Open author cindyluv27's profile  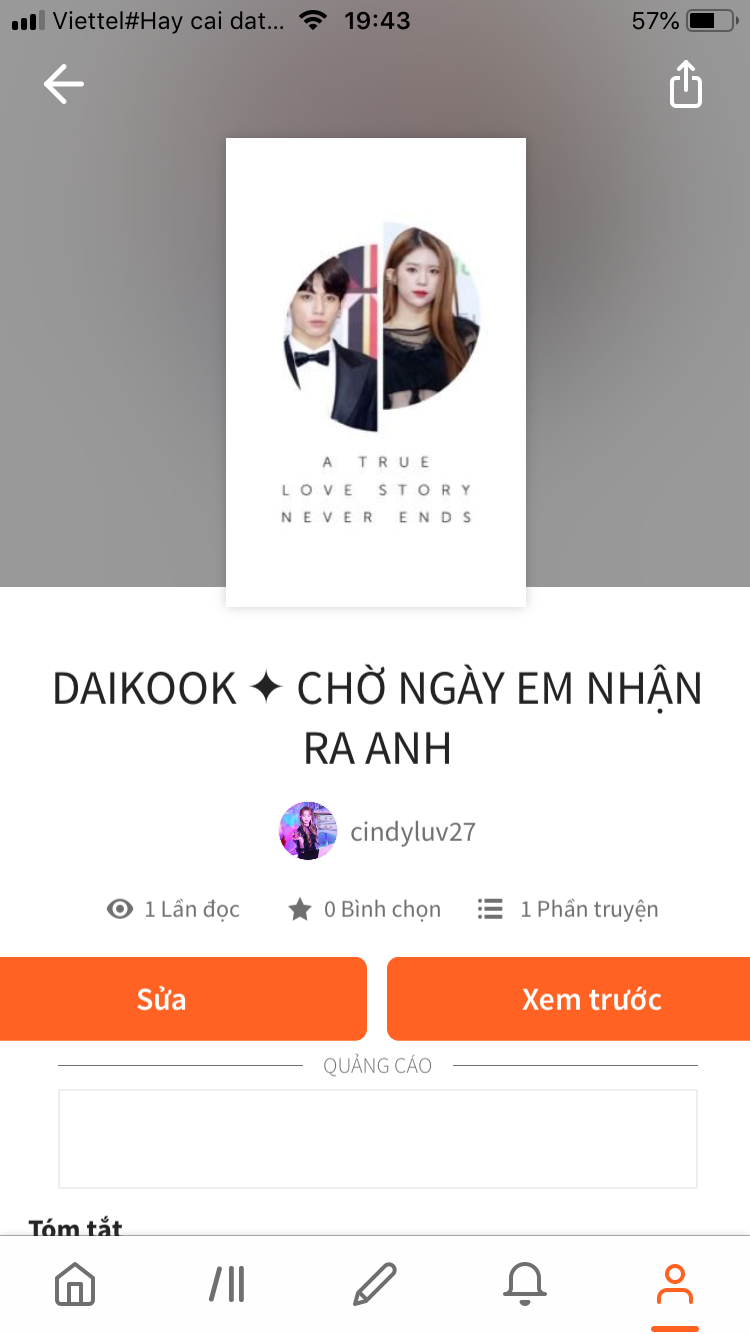coord(378,831)
